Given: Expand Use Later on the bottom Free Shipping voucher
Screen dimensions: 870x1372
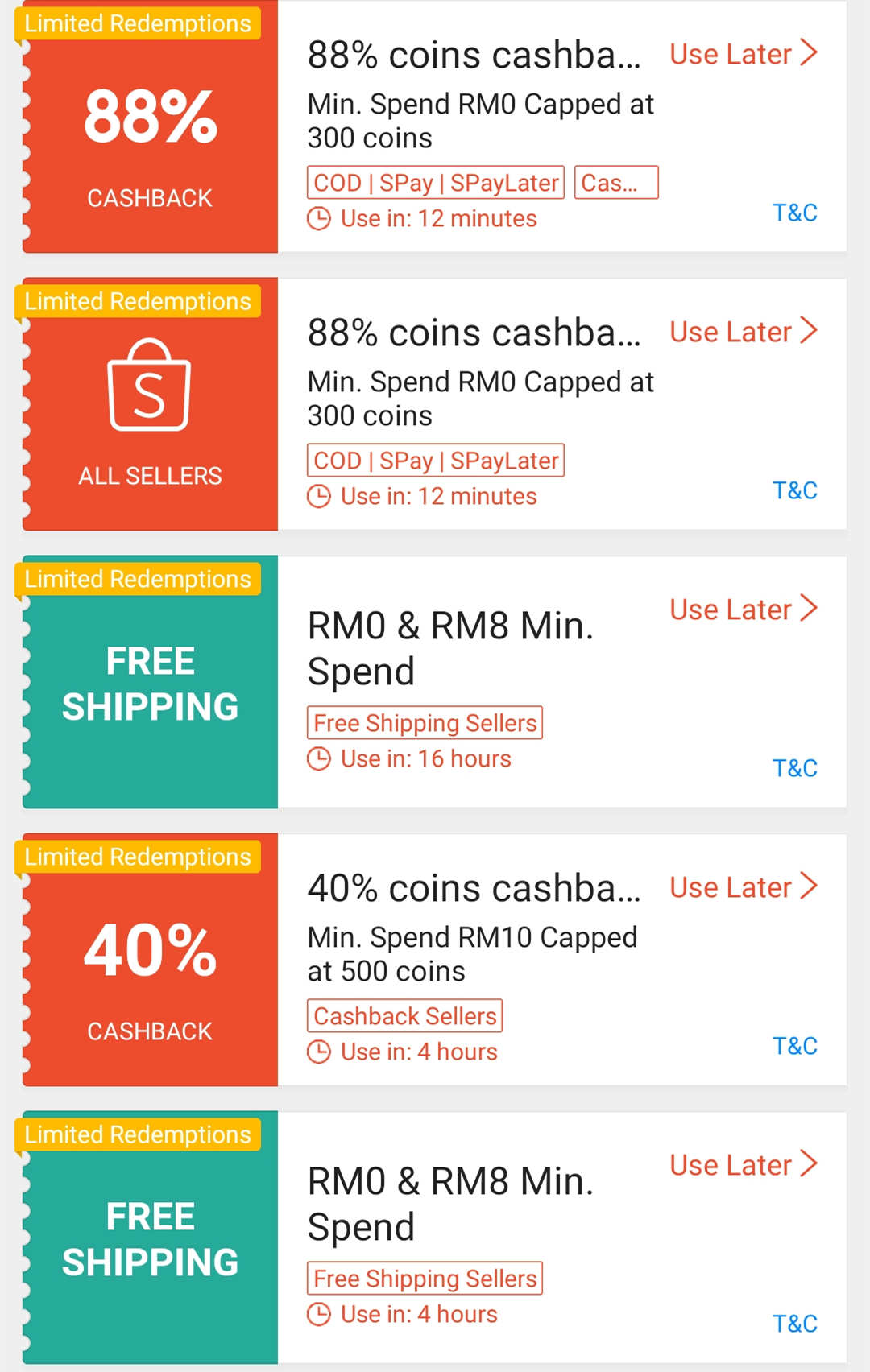Looking at the screenshot, I should (741, 1164).
